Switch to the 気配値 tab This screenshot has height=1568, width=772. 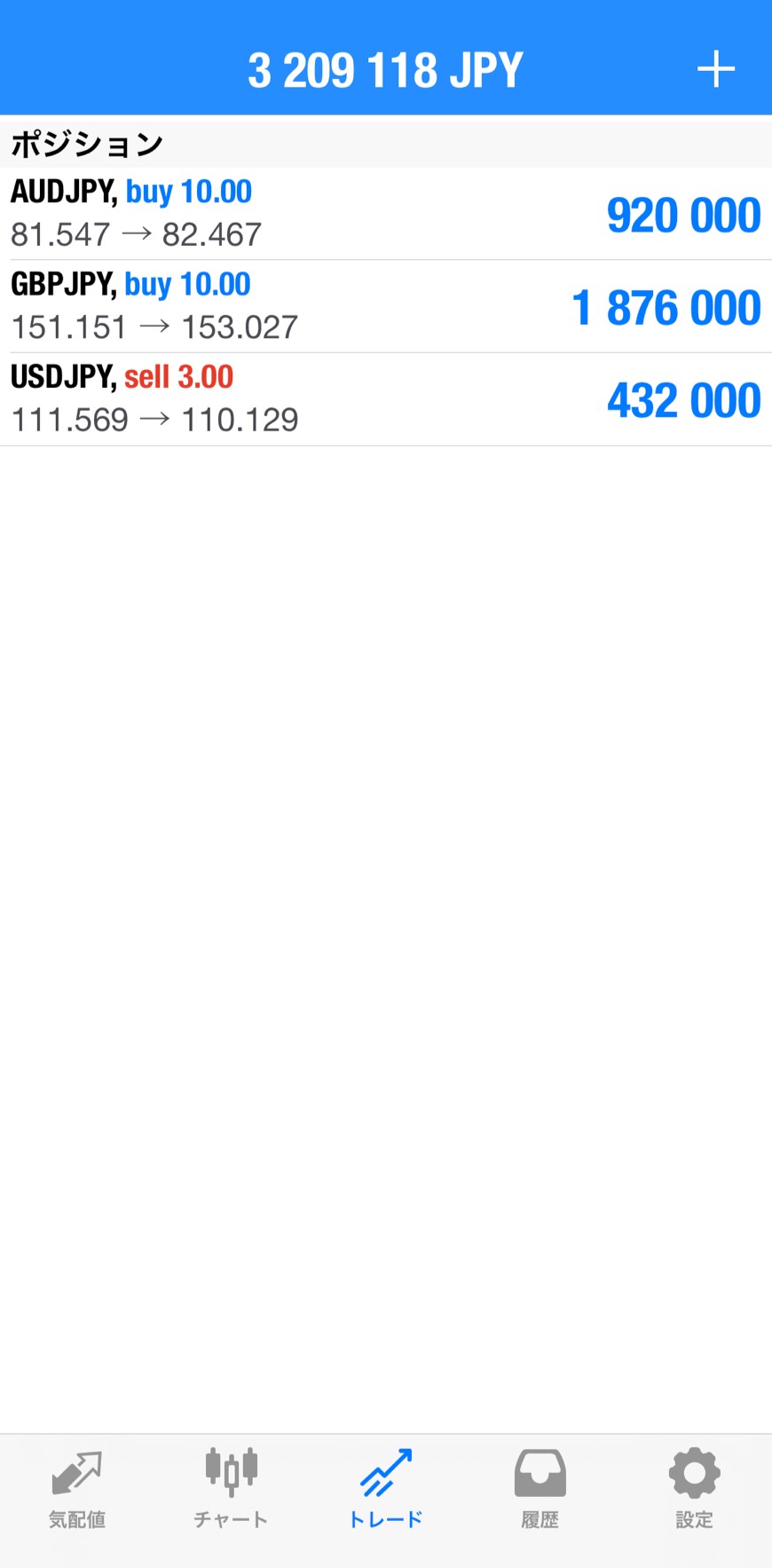(x=77, y=1491)
